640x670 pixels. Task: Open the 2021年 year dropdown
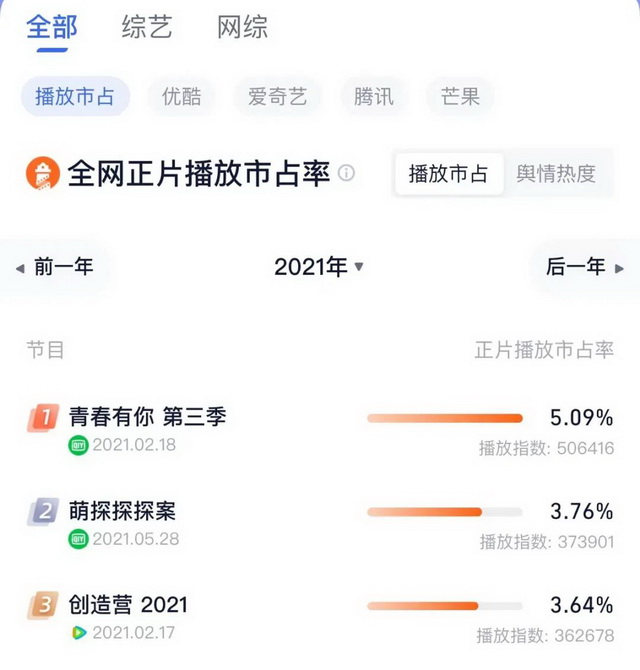(319, 267)
